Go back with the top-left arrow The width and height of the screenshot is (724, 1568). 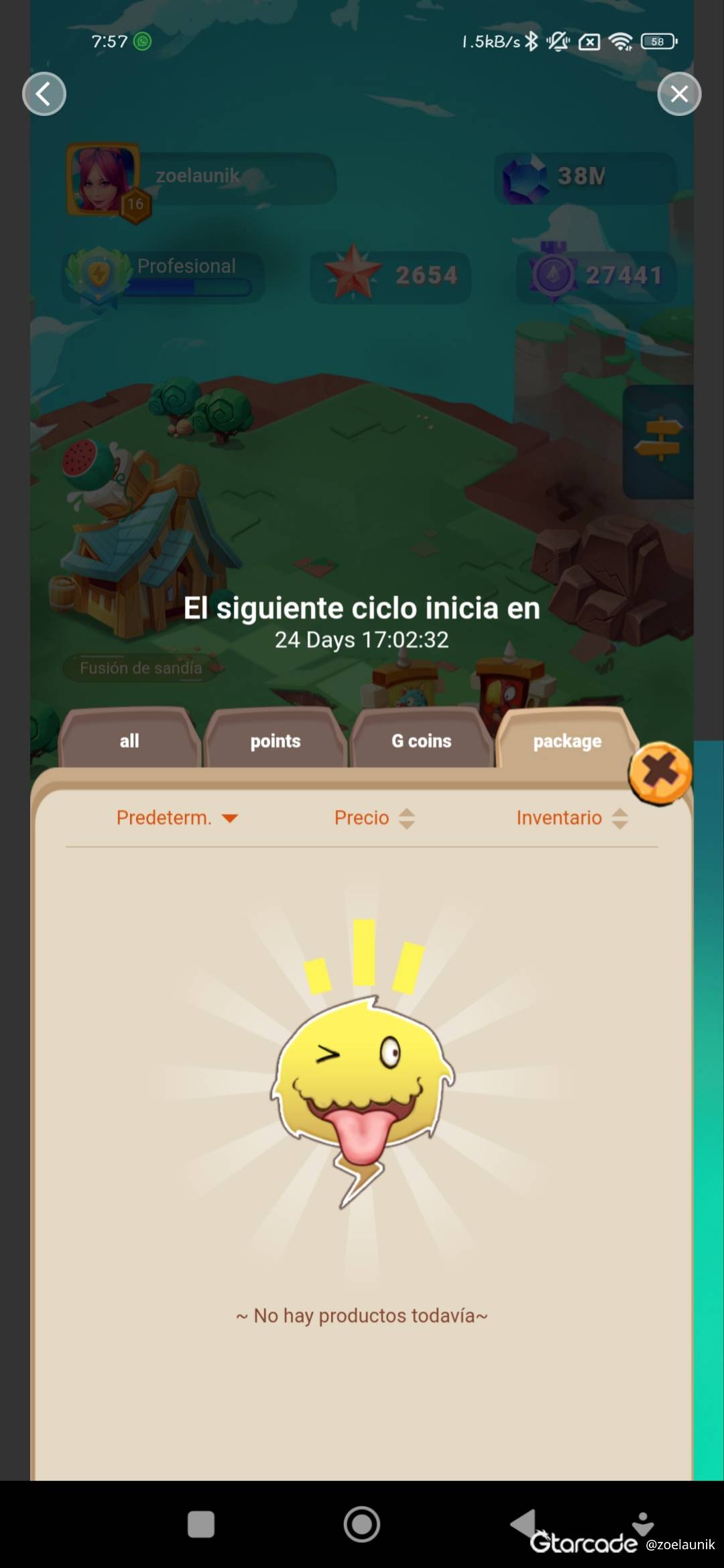tap(44, 94)
